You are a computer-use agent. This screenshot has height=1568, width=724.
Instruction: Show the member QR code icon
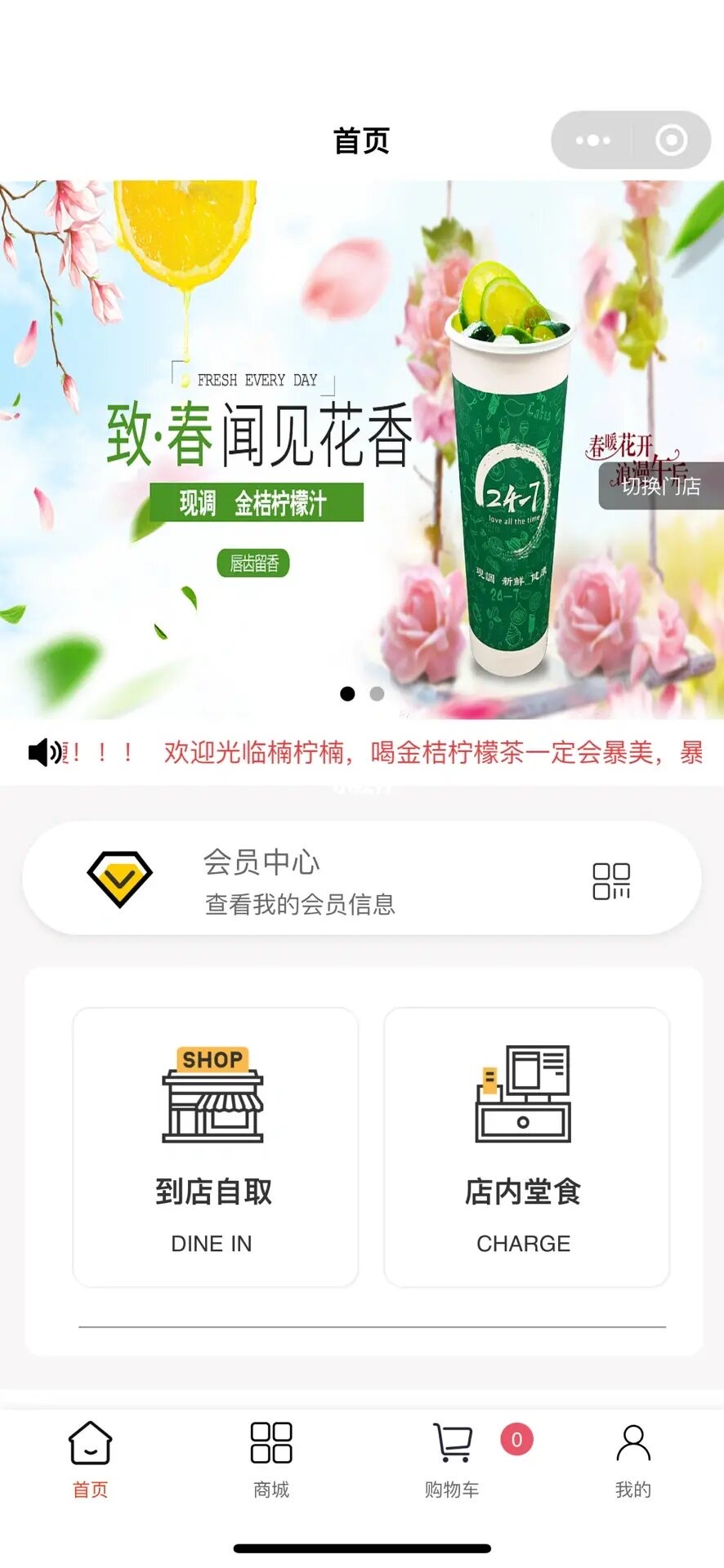[611, 881]
